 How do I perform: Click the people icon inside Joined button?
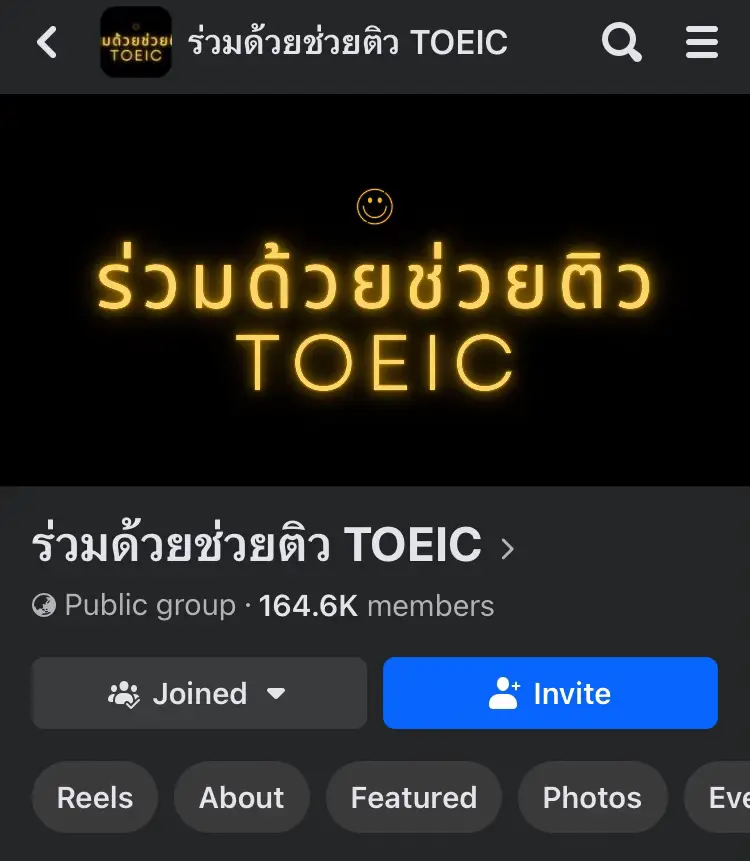click(122, 693)
